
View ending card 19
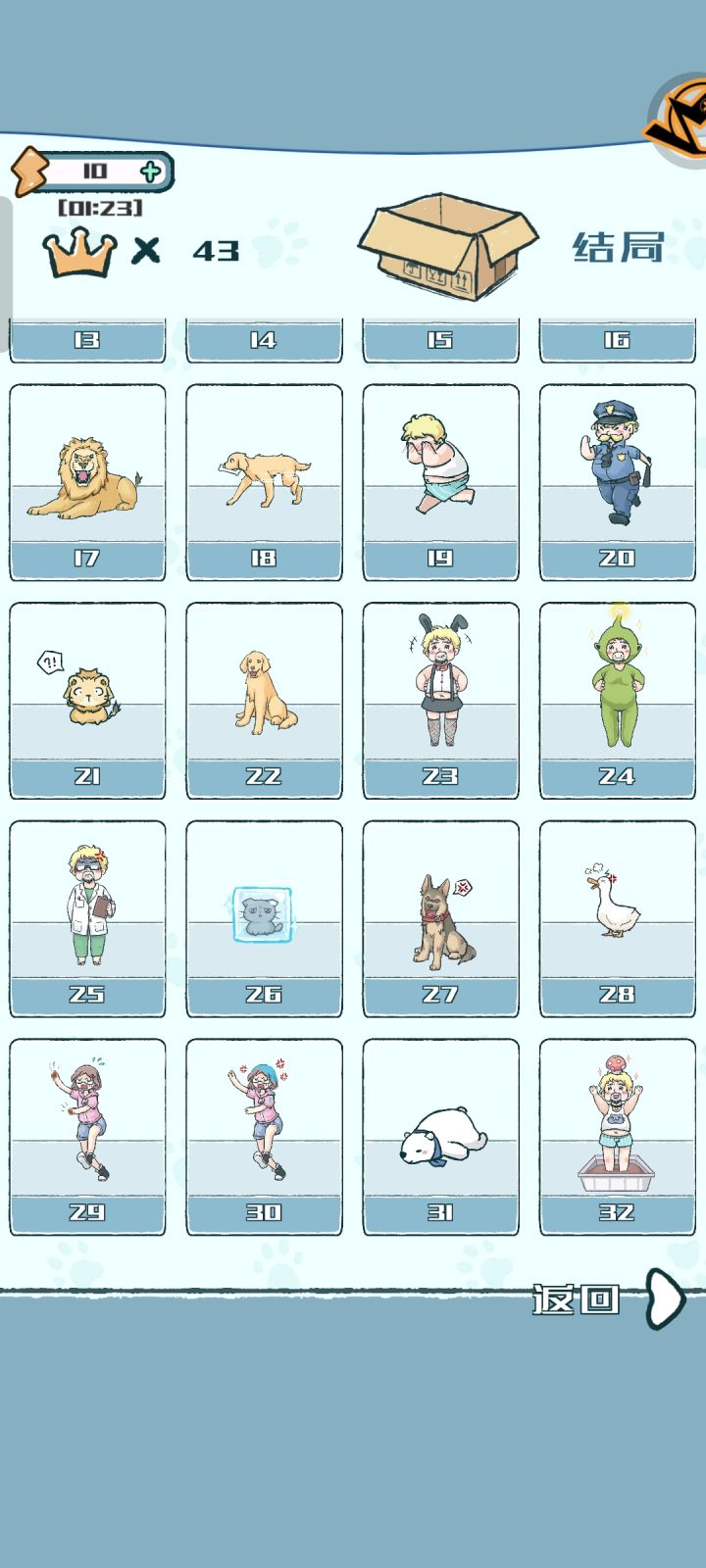coord(440,482)
